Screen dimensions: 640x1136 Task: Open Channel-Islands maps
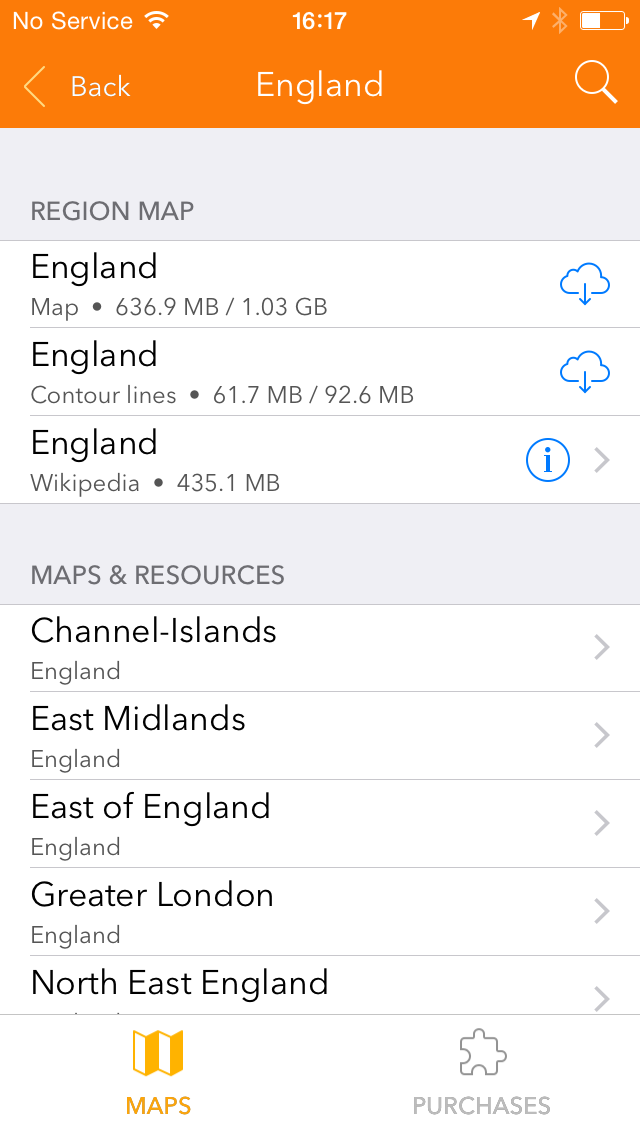point(320,648)
